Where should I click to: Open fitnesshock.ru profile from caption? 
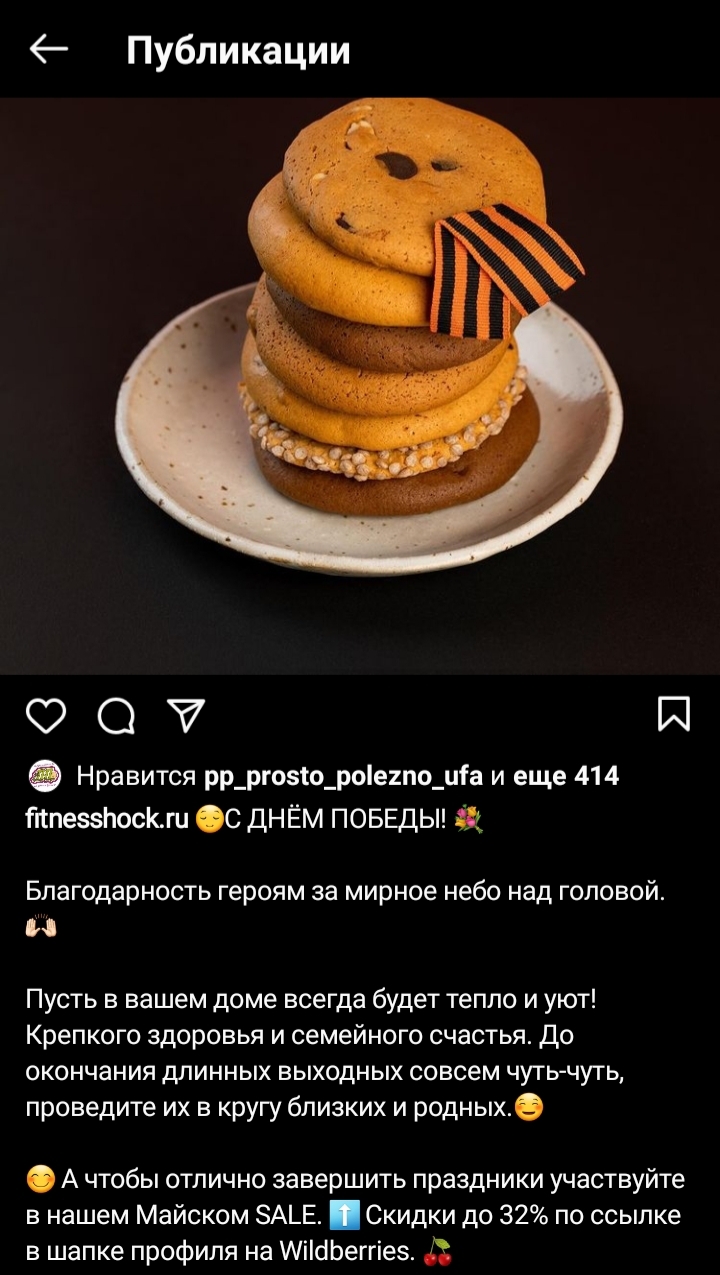[107, 820]
